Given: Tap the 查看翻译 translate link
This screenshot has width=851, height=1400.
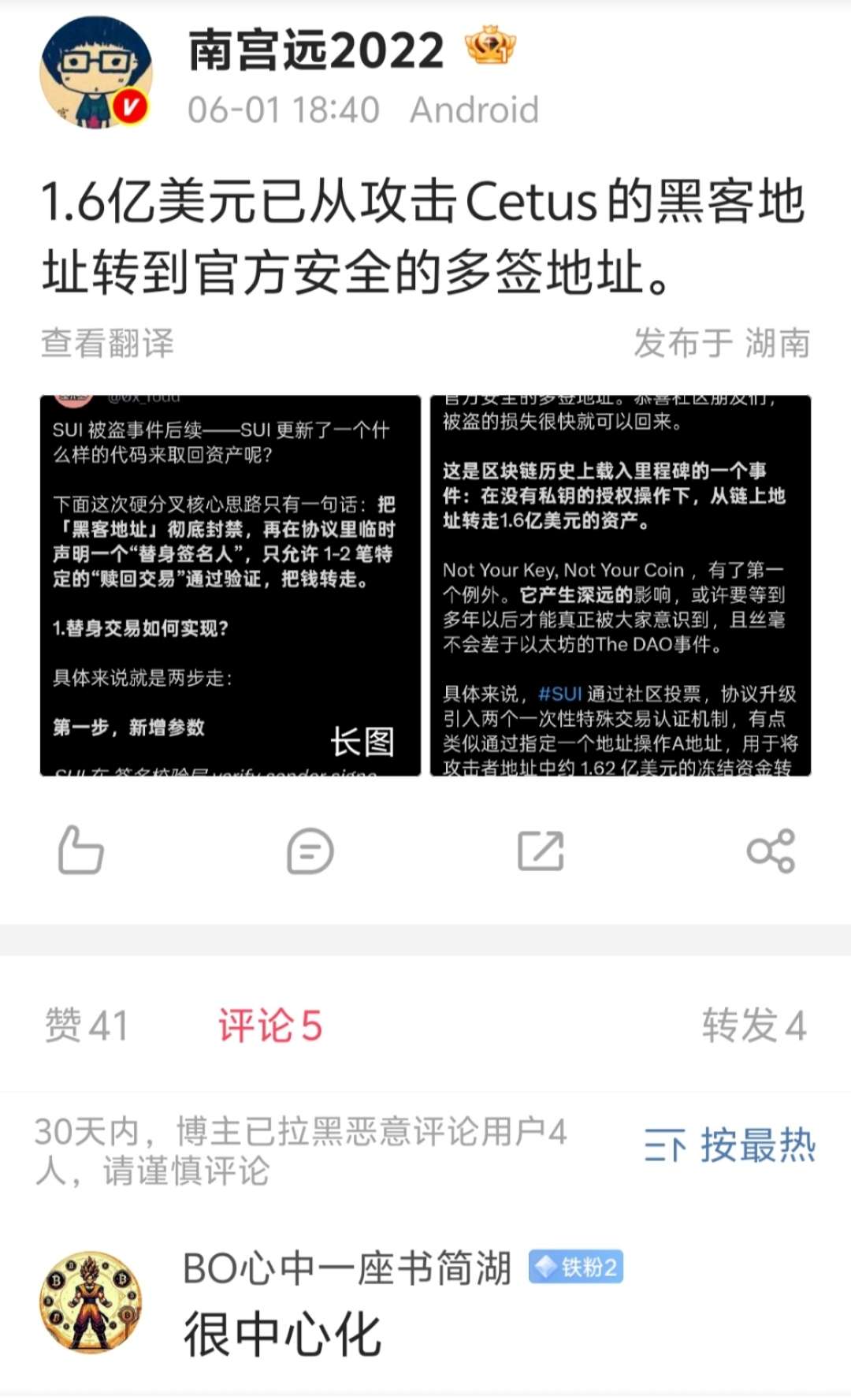Looking at the screenshot, I should 107,343.
